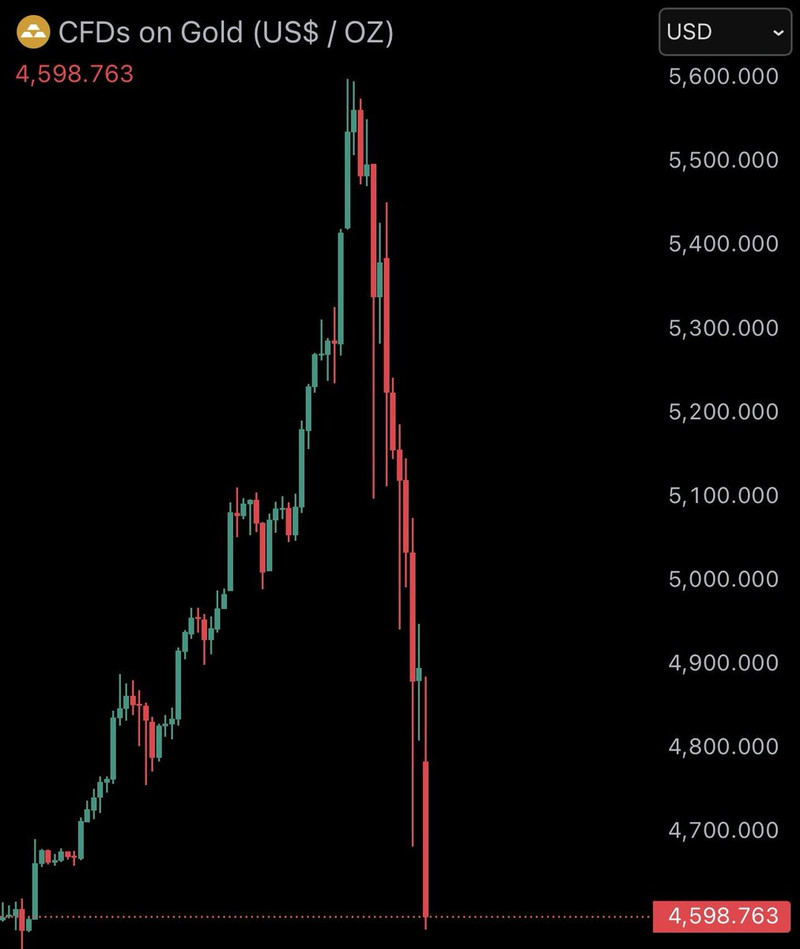Open the USD currency dropdown
This screenshot has height=949, width=800.
coord(724,32)
